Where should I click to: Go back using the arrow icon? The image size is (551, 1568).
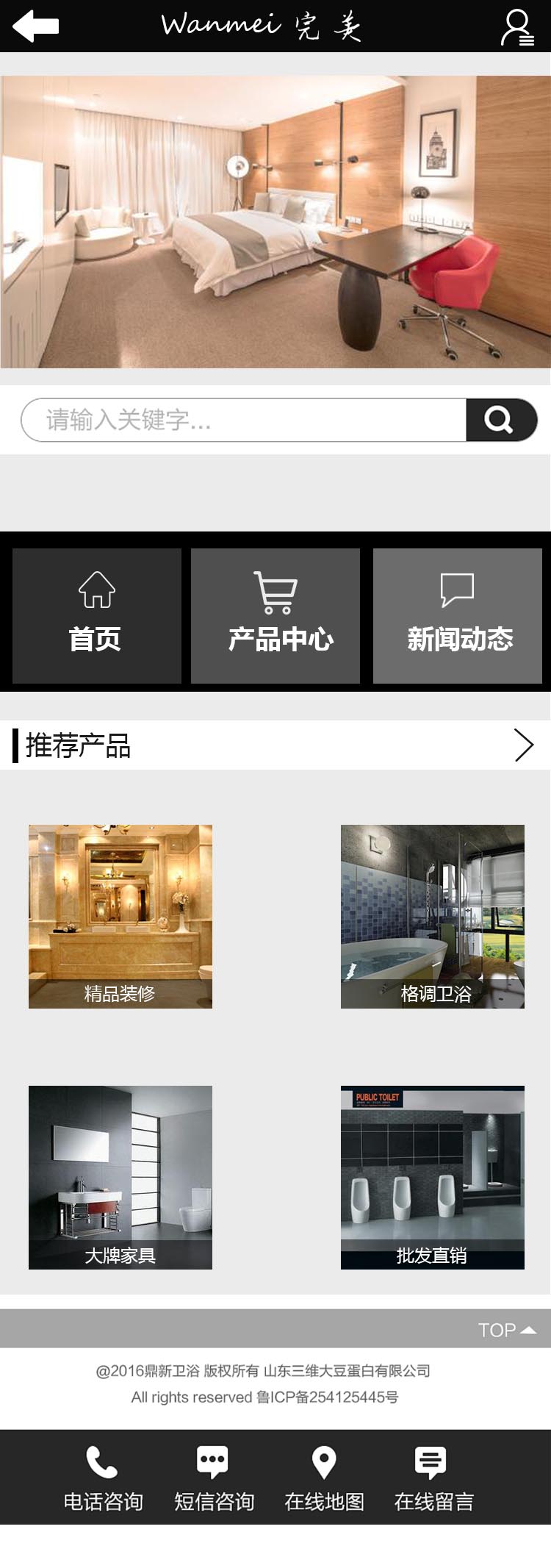(35, 26)
